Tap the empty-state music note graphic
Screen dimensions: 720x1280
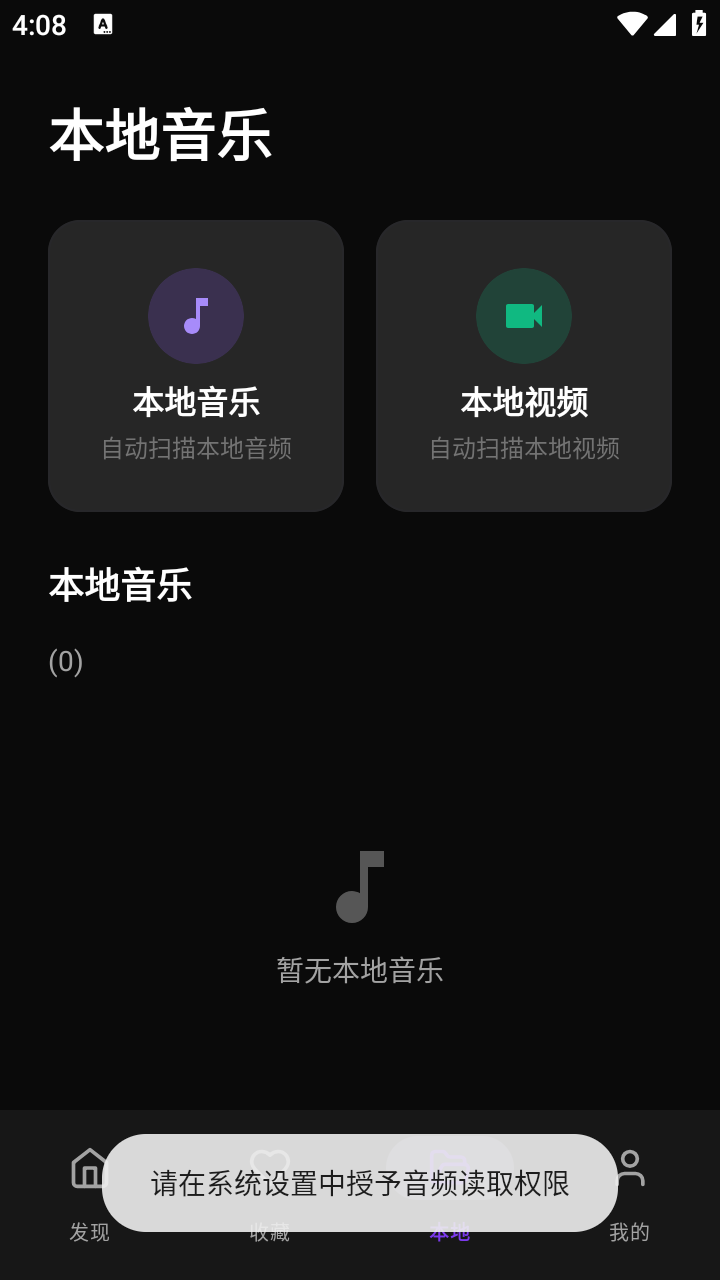360,888
